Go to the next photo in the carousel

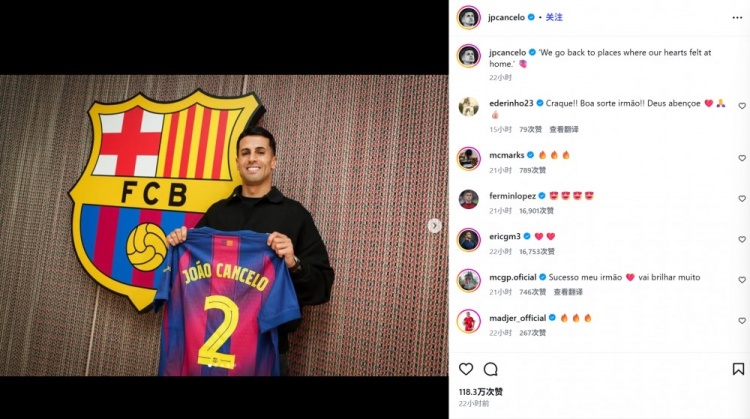[x=434, y=226]
